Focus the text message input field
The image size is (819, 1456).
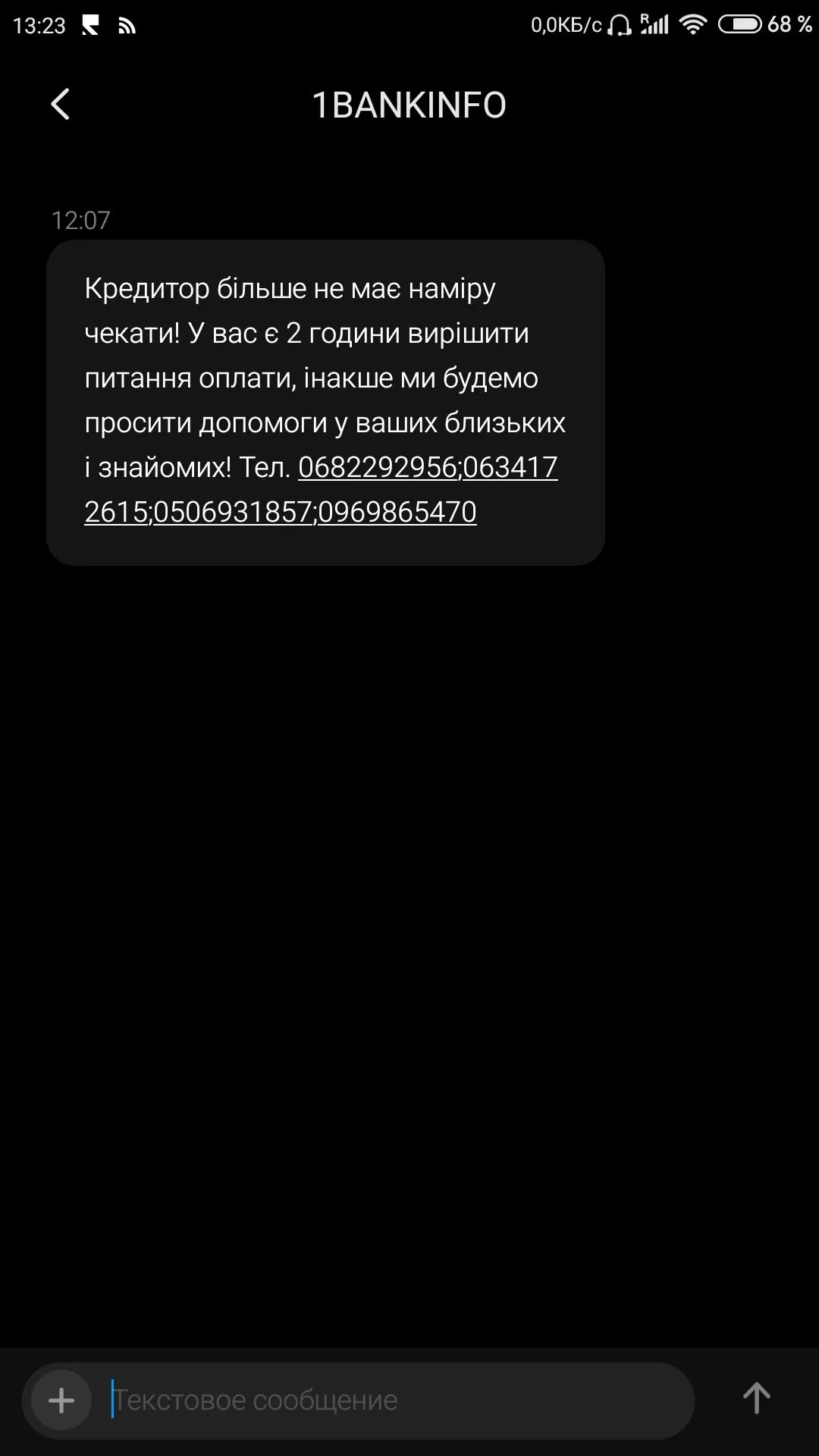394,1400
